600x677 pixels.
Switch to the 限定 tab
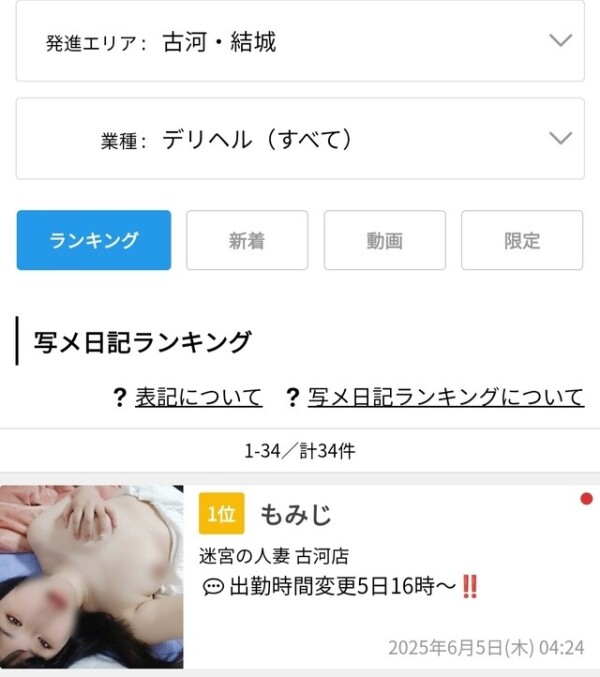pos(522,240)
